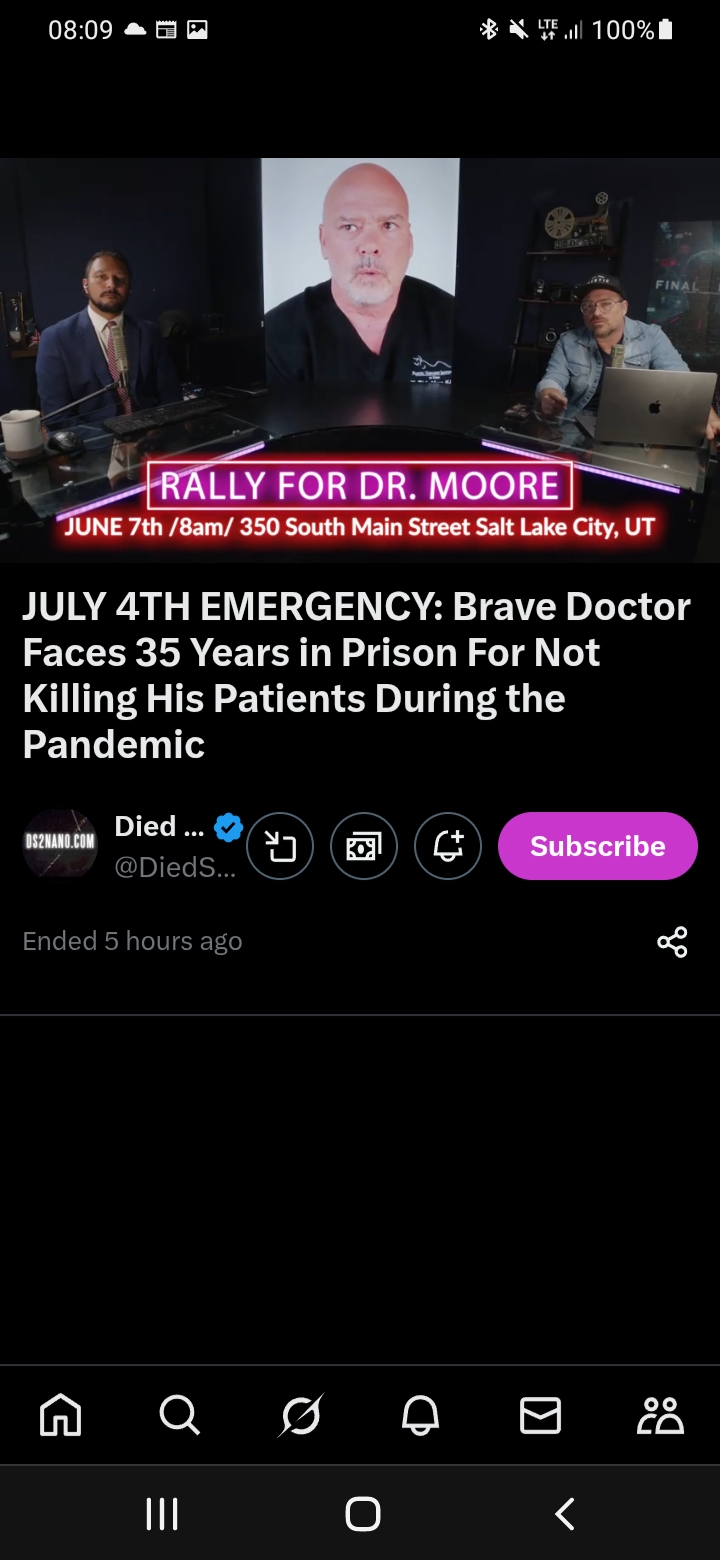Screen dimensions: 720x1560
Task: Tap the system home button
Action: 362,1513
